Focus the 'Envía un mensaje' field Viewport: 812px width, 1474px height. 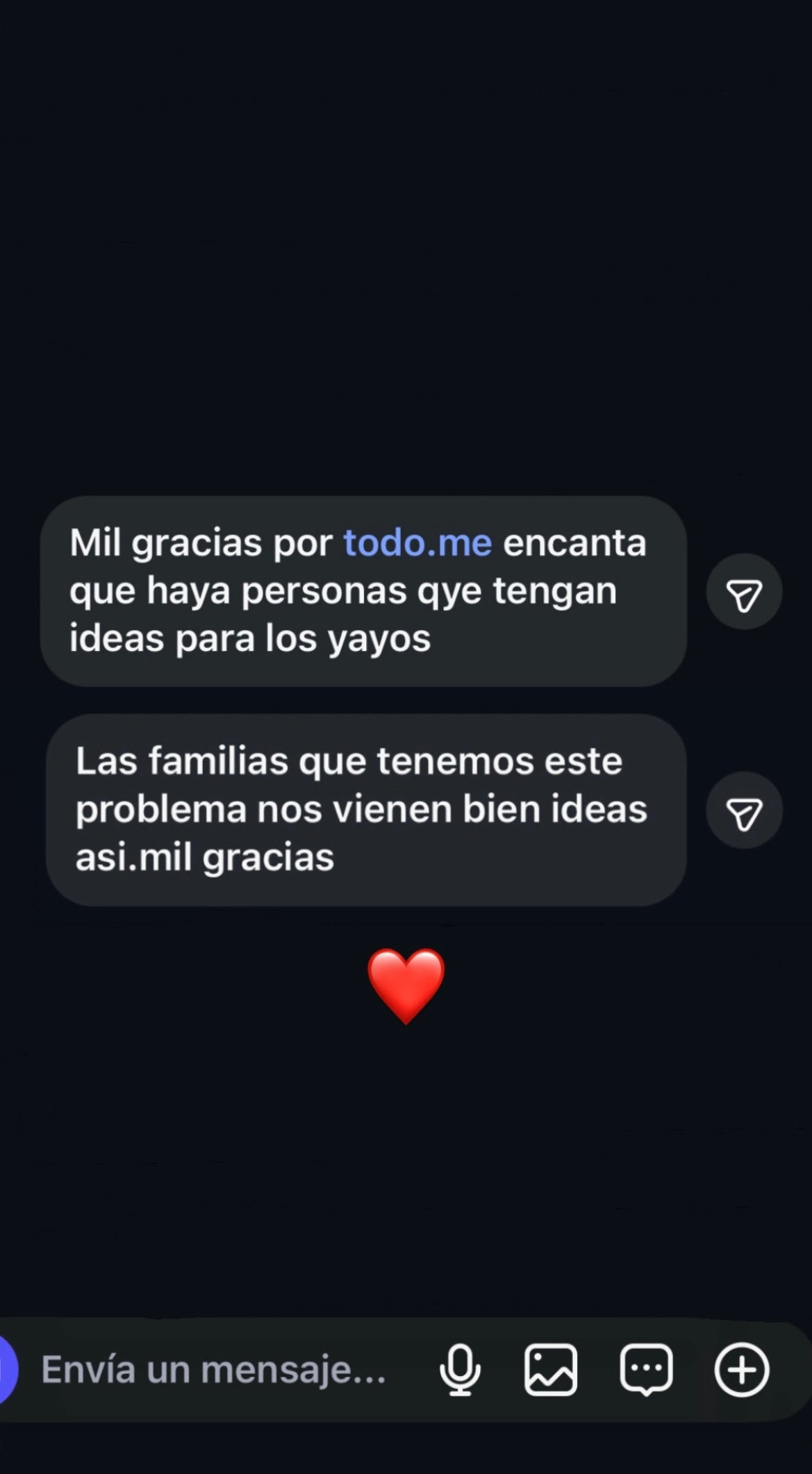(x=214, y=1370)
